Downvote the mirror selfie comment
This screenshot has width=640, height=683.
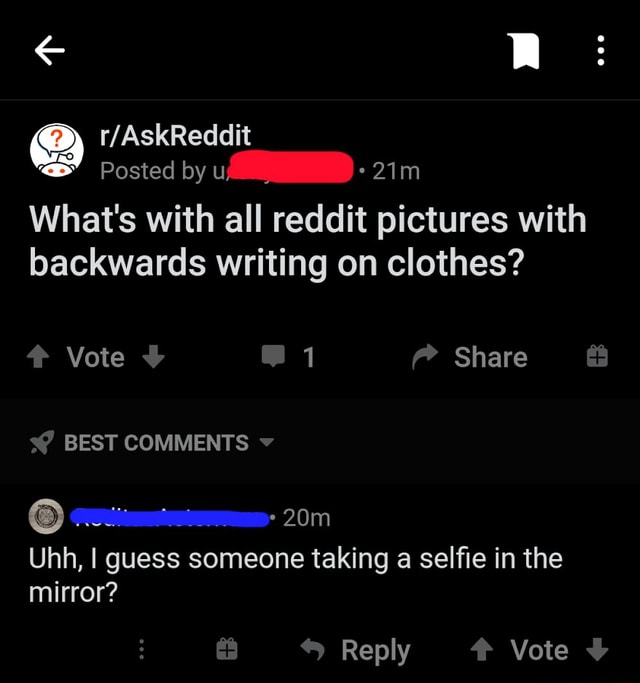tap(597, 651)
